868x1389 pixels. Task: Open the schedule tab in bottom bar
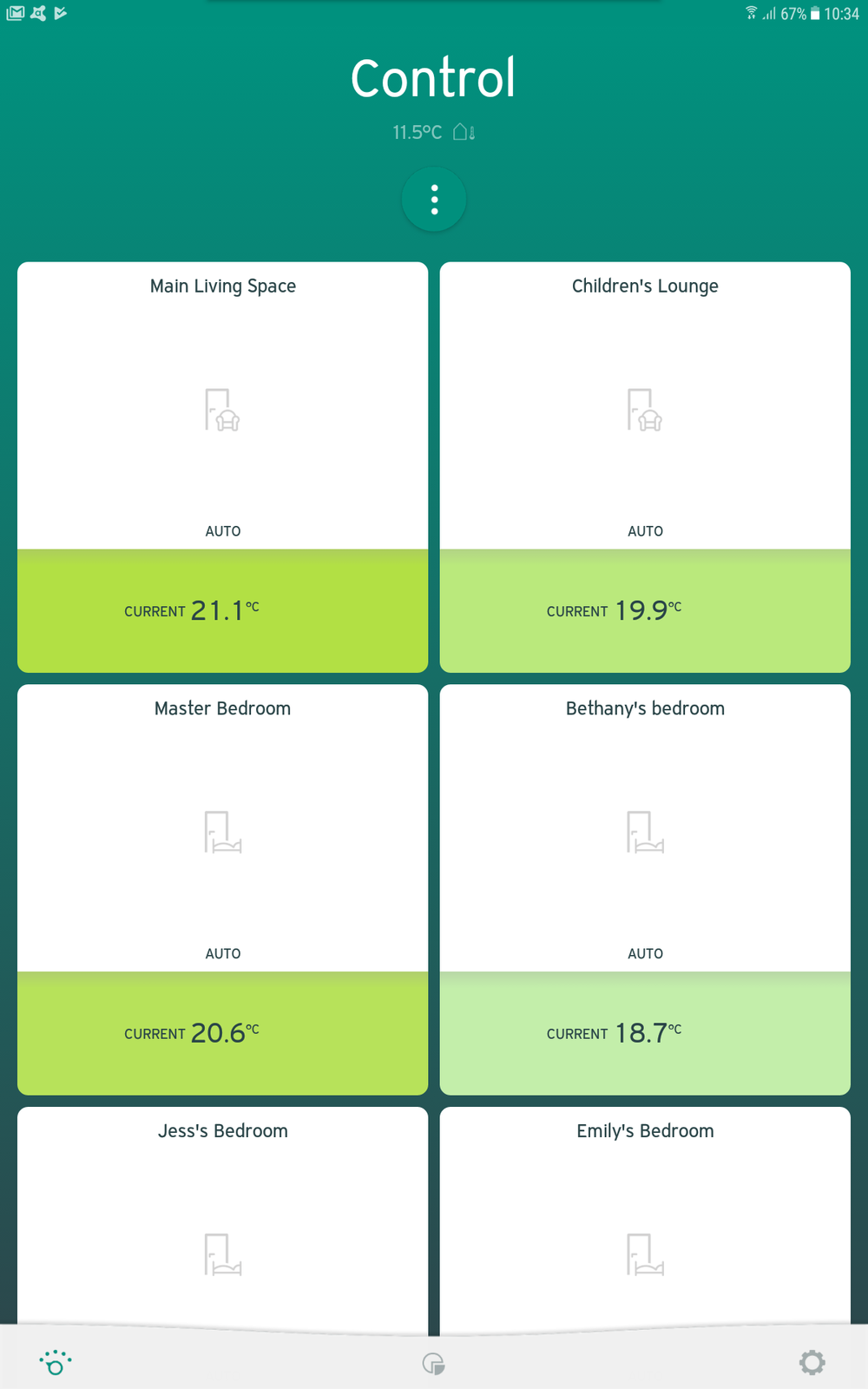433,1364
